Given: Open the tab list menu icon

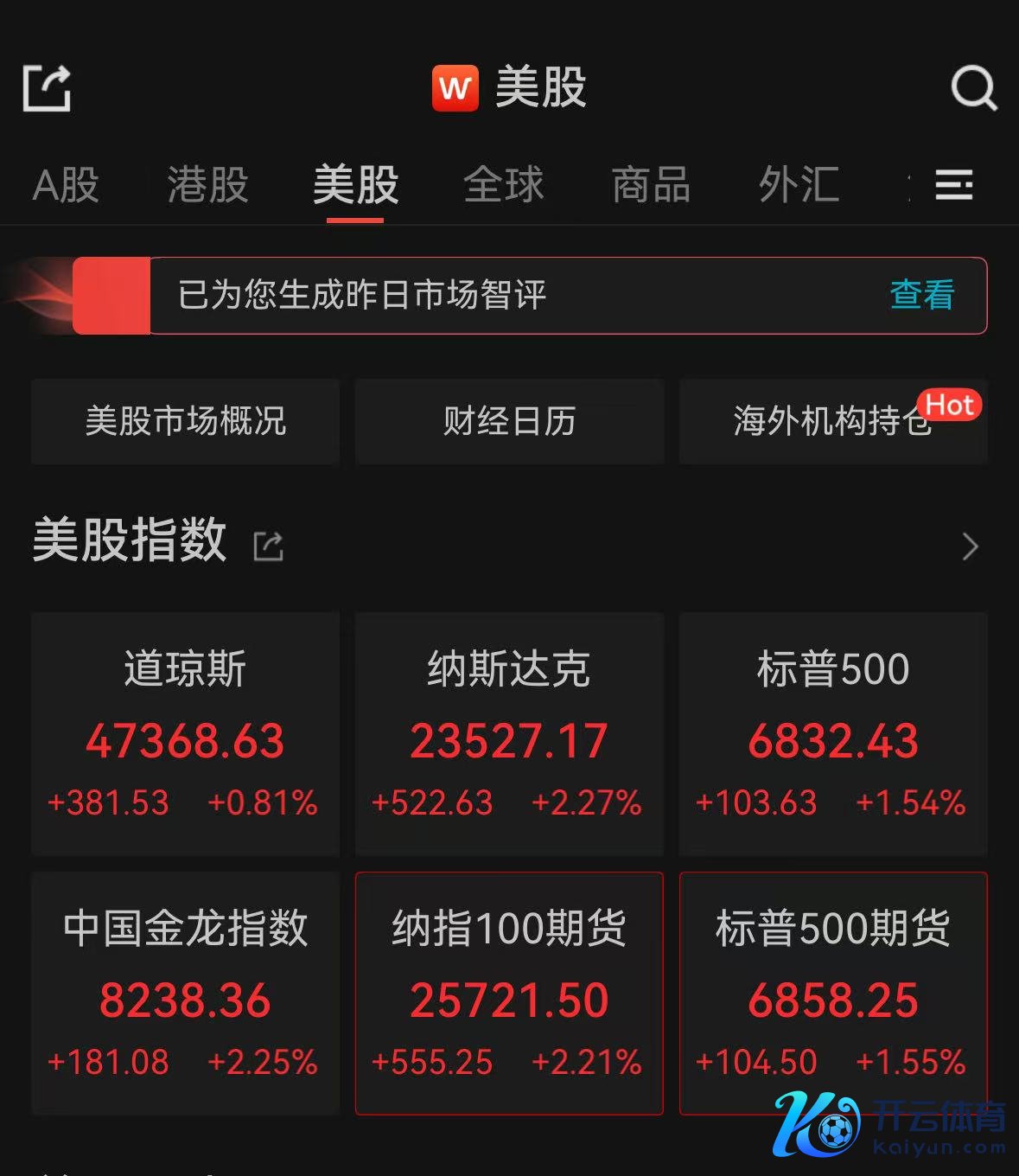Looking at the screenshot, I should (954, 185).
